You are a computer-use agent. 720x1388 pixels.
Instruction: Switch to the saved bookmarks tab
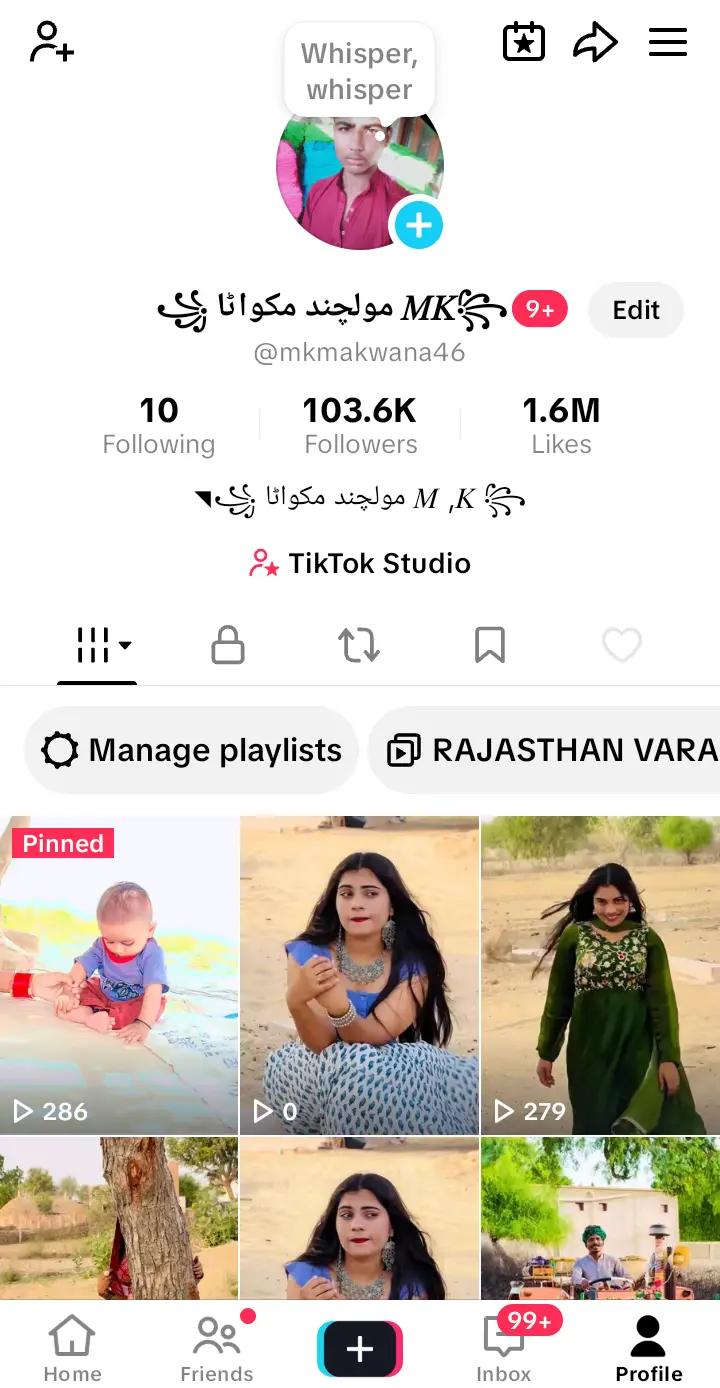[x=489, y=645]
